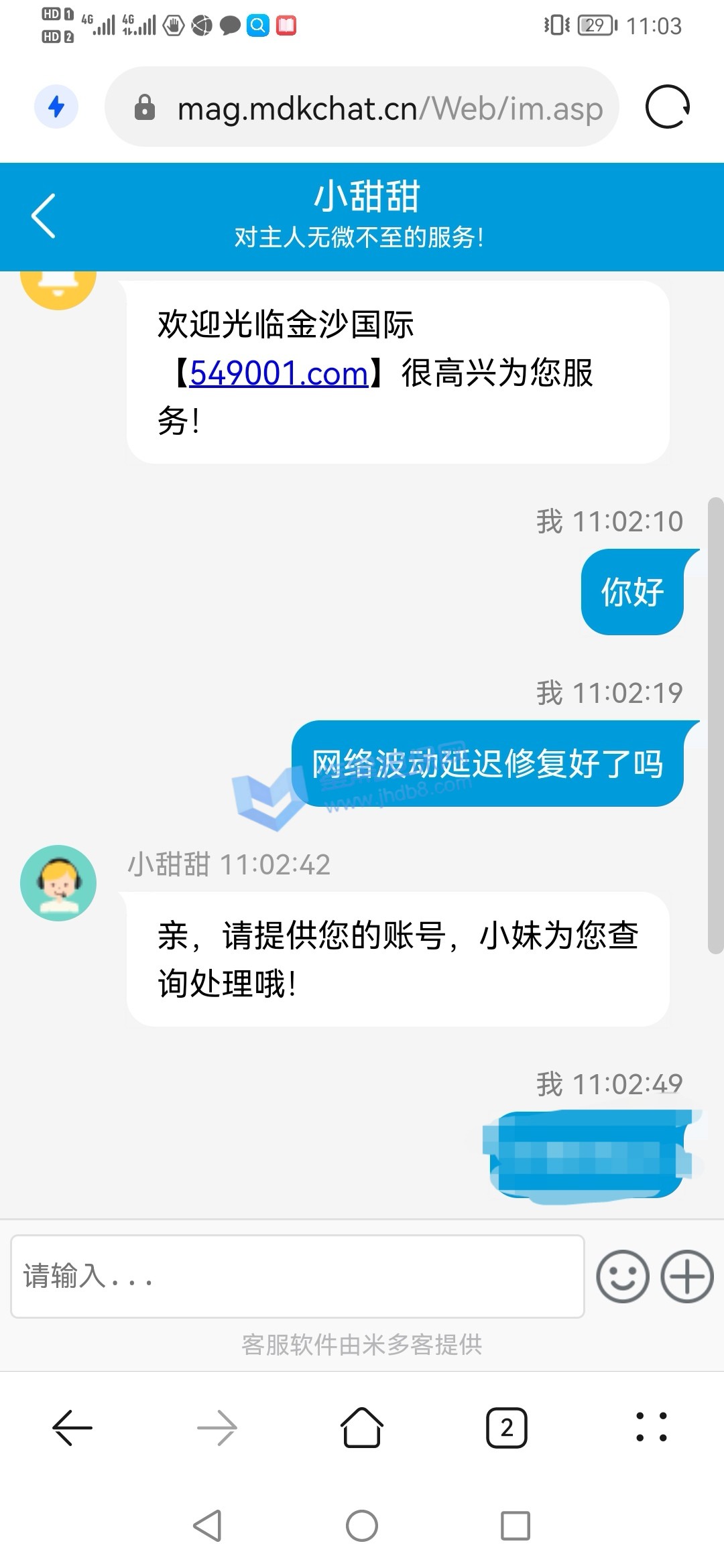The image size is (724, 1568).
Task: Tap the message input field
Action: pos(297,1276)
